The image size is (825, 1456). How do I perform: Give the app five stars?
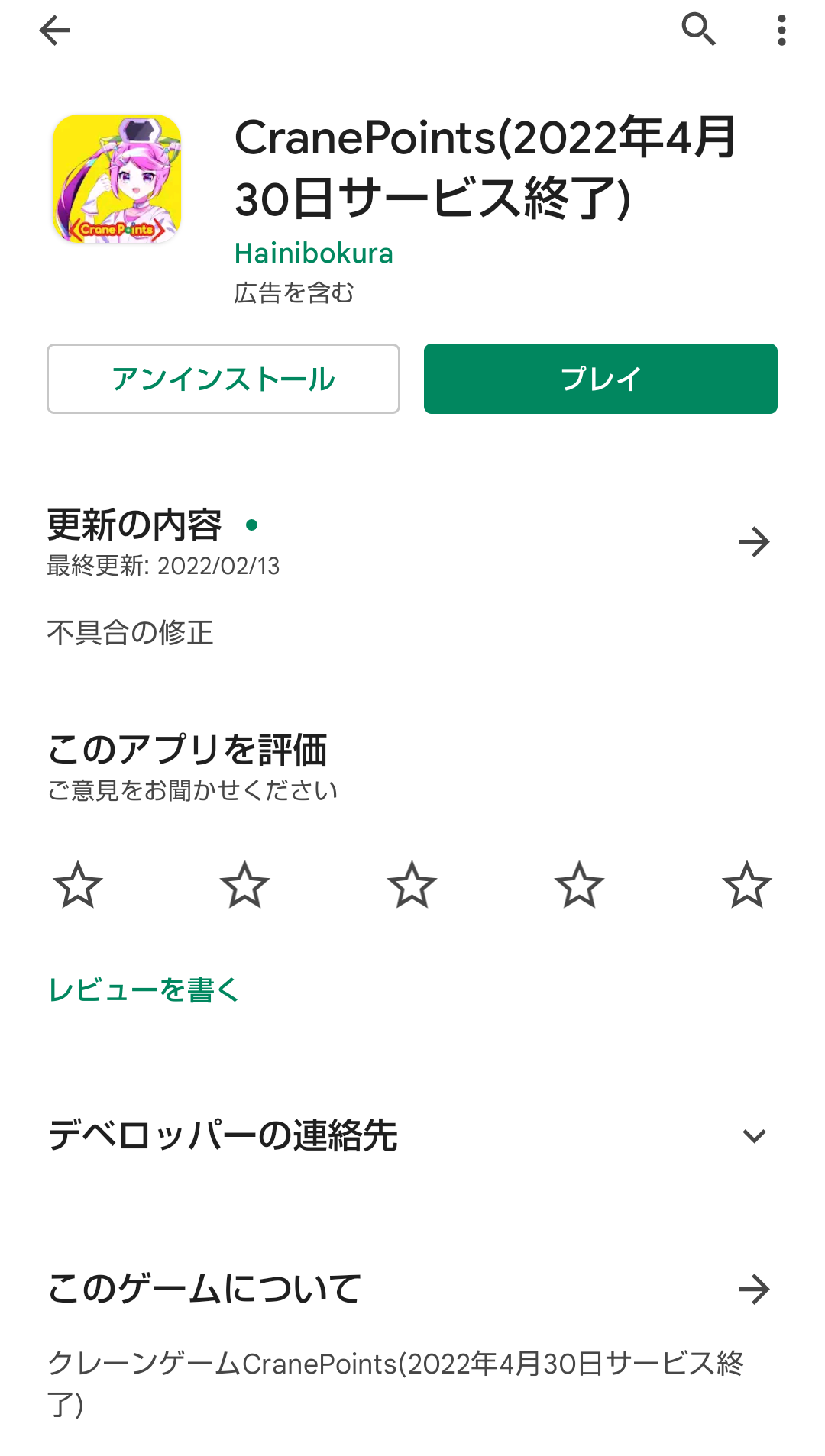(746, 885)
